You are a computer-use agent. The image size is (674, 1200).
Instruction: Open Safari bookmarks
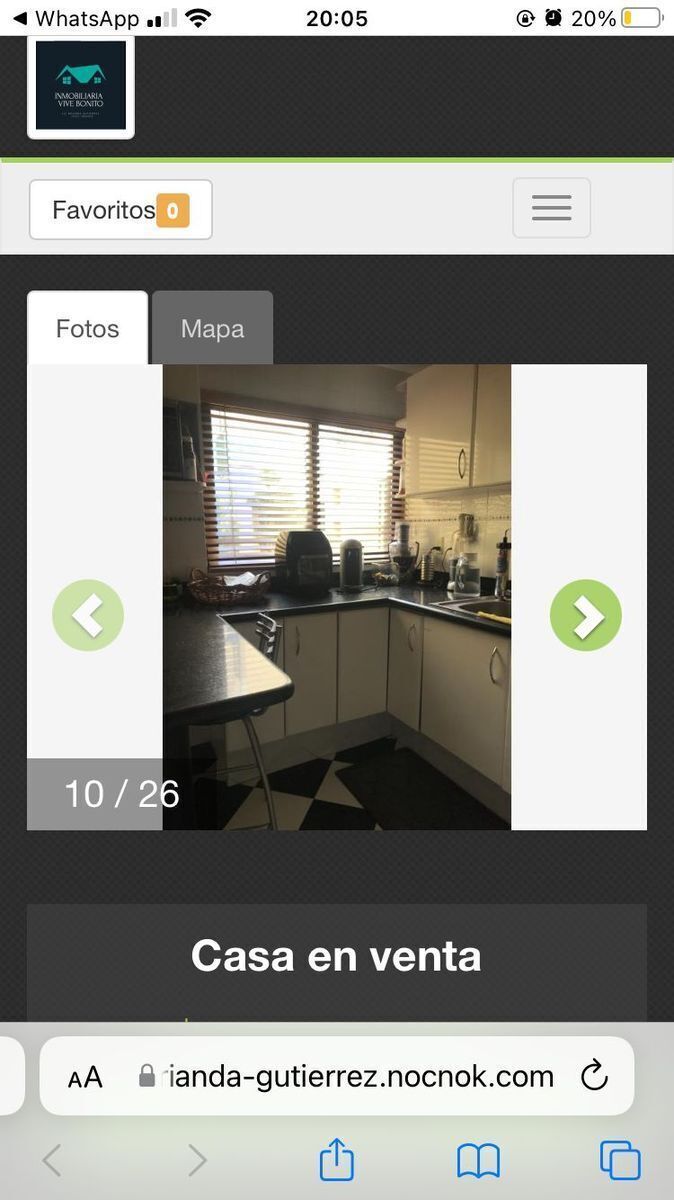pos(478,1161)
